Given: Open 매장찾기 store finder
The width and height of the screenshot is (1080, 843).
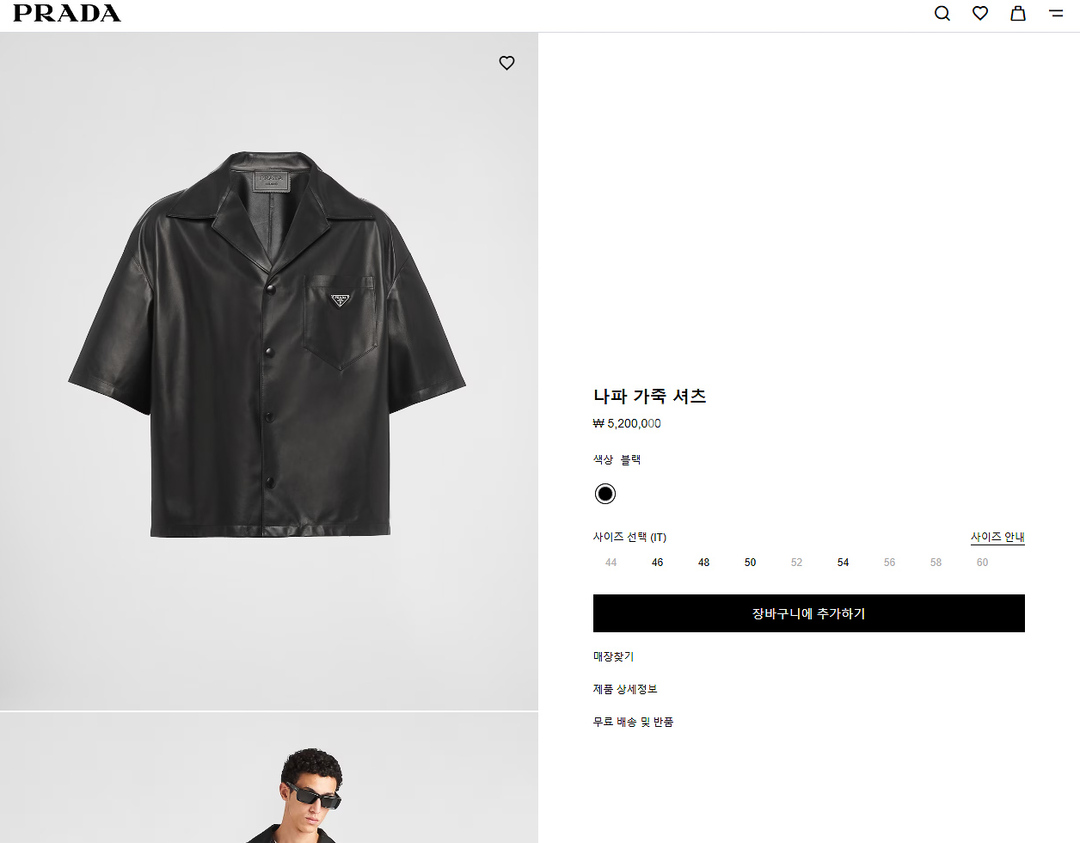Looking at the screenshot, I should tap(613, 657).
